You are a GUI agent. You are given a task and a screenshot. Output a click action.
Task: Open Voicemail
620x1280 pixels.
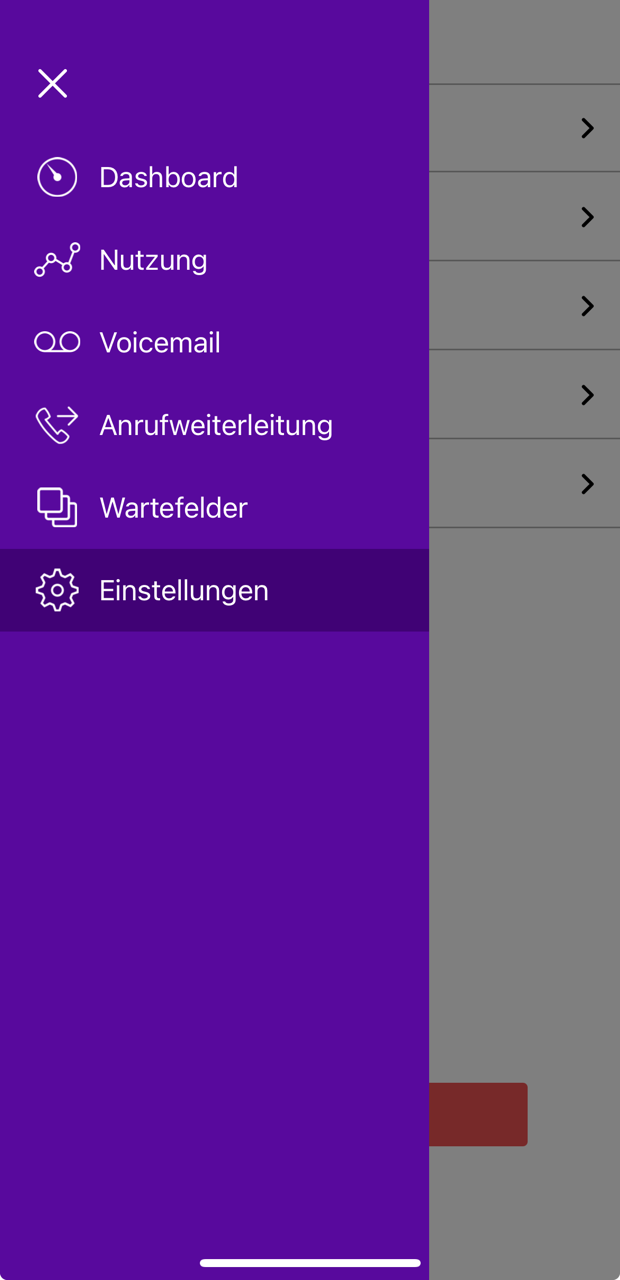click(x=160, y=343)
